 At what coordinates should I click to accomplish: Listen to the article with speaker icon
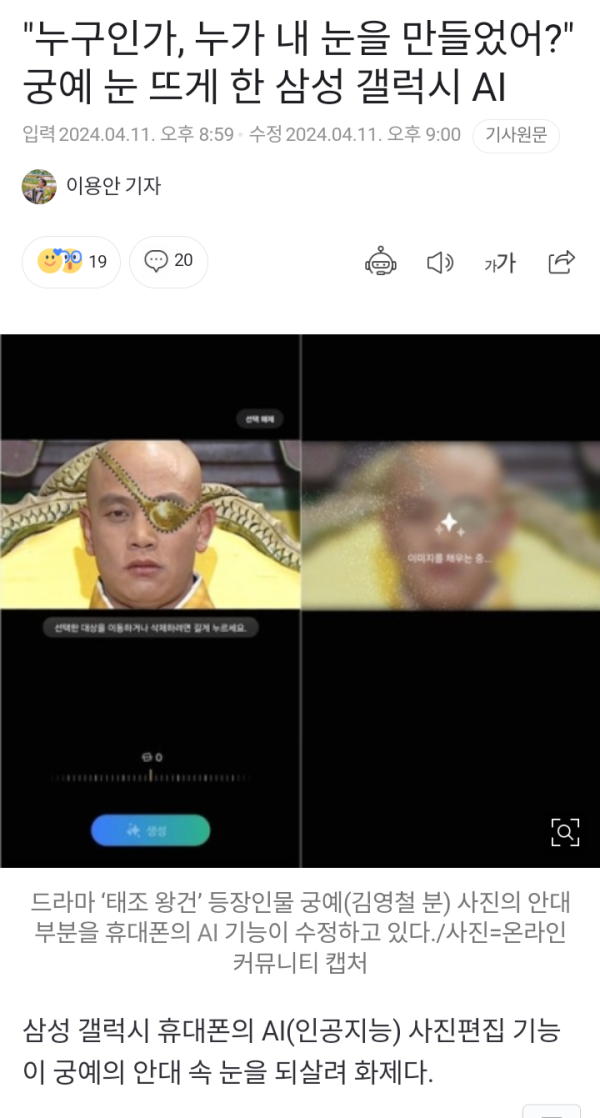point(440,263)
